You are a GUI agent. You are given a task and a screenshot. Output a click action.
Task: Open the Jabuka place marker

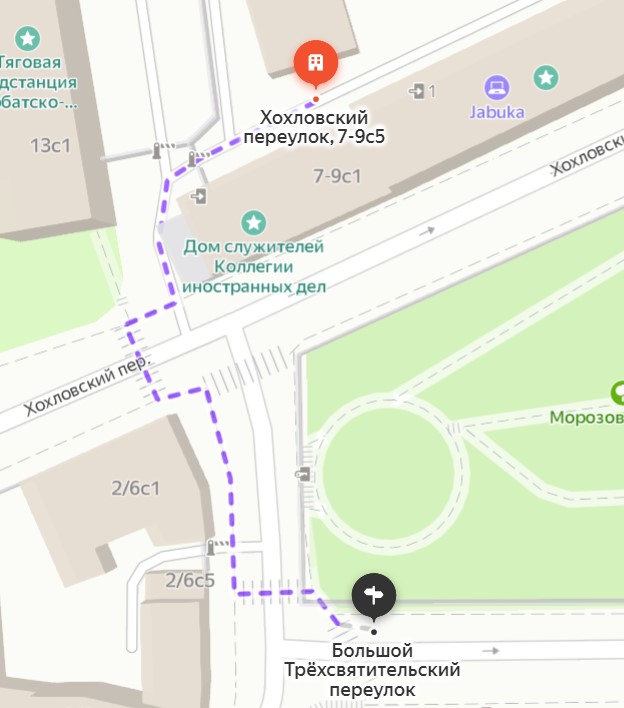(x=497, y=88)
